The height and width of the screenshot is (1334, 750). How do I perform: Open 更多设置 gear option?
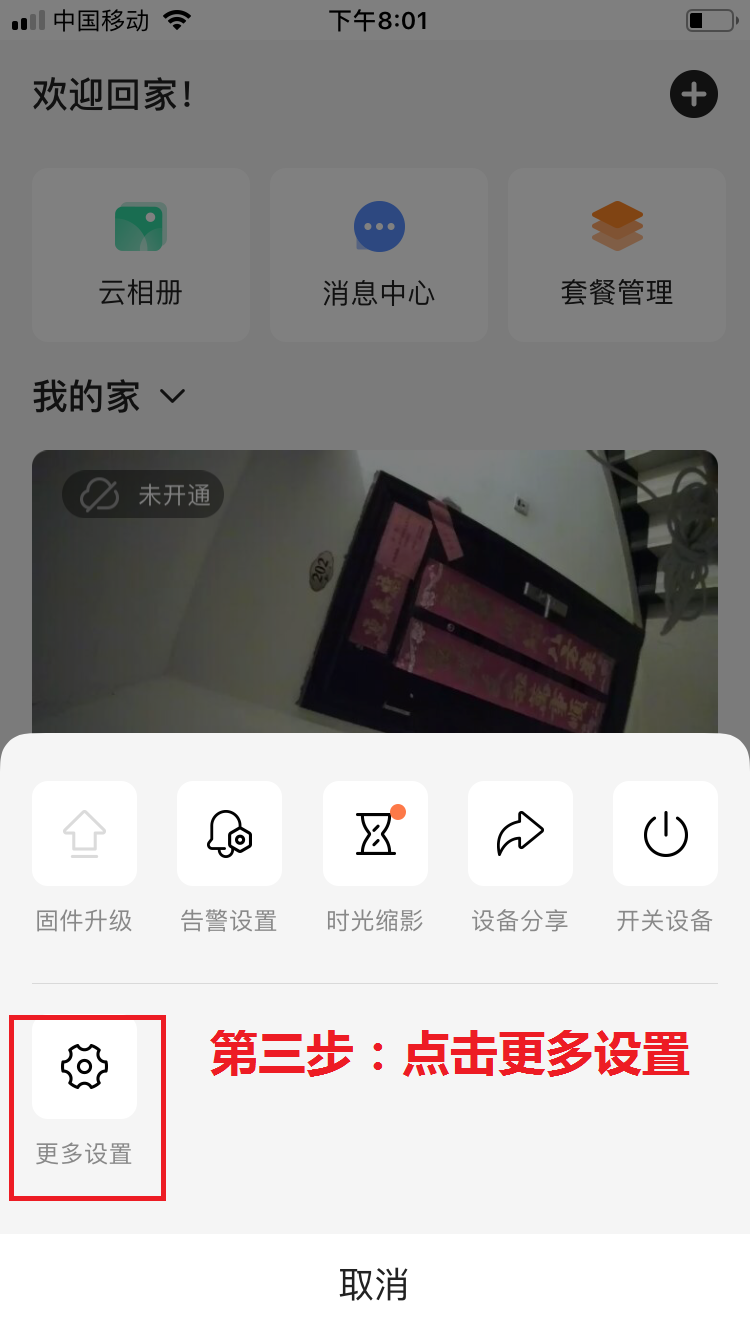[85, 1067]
